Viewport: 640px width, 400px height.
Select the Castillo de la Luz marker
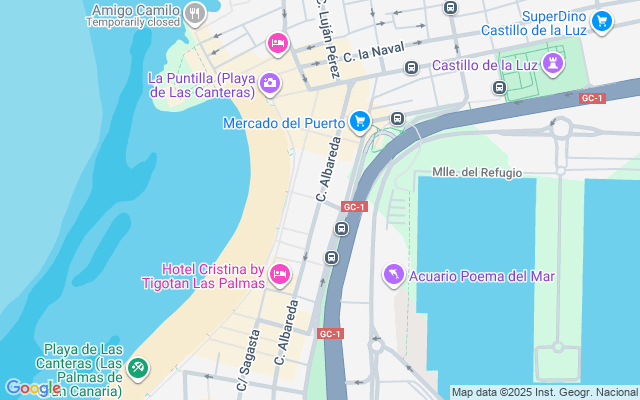click(553, 64)
